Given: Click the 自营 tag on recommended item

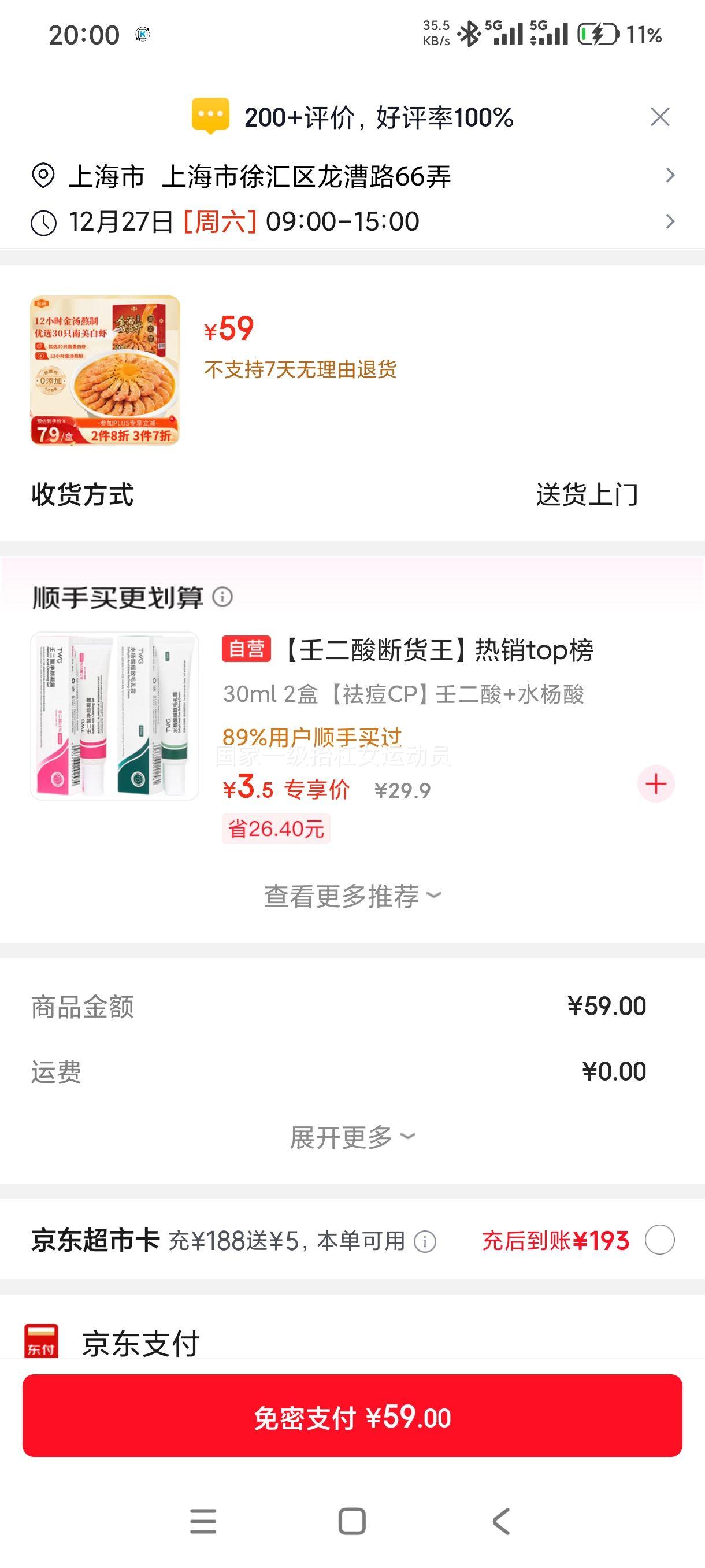Looking at the screenshot, I should coord(247,650).
